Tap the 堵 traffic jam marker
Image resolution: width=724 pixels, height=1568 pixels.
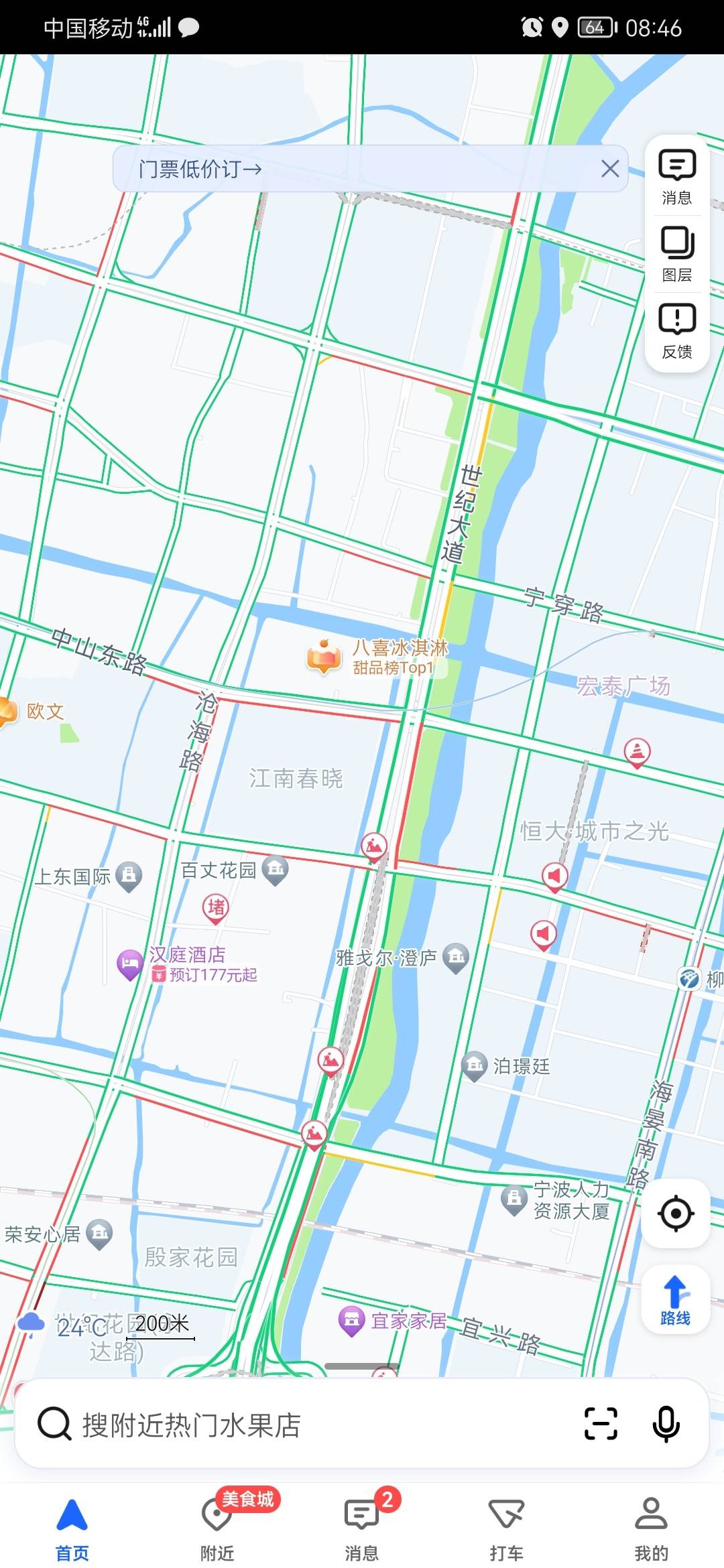[216, 908]
